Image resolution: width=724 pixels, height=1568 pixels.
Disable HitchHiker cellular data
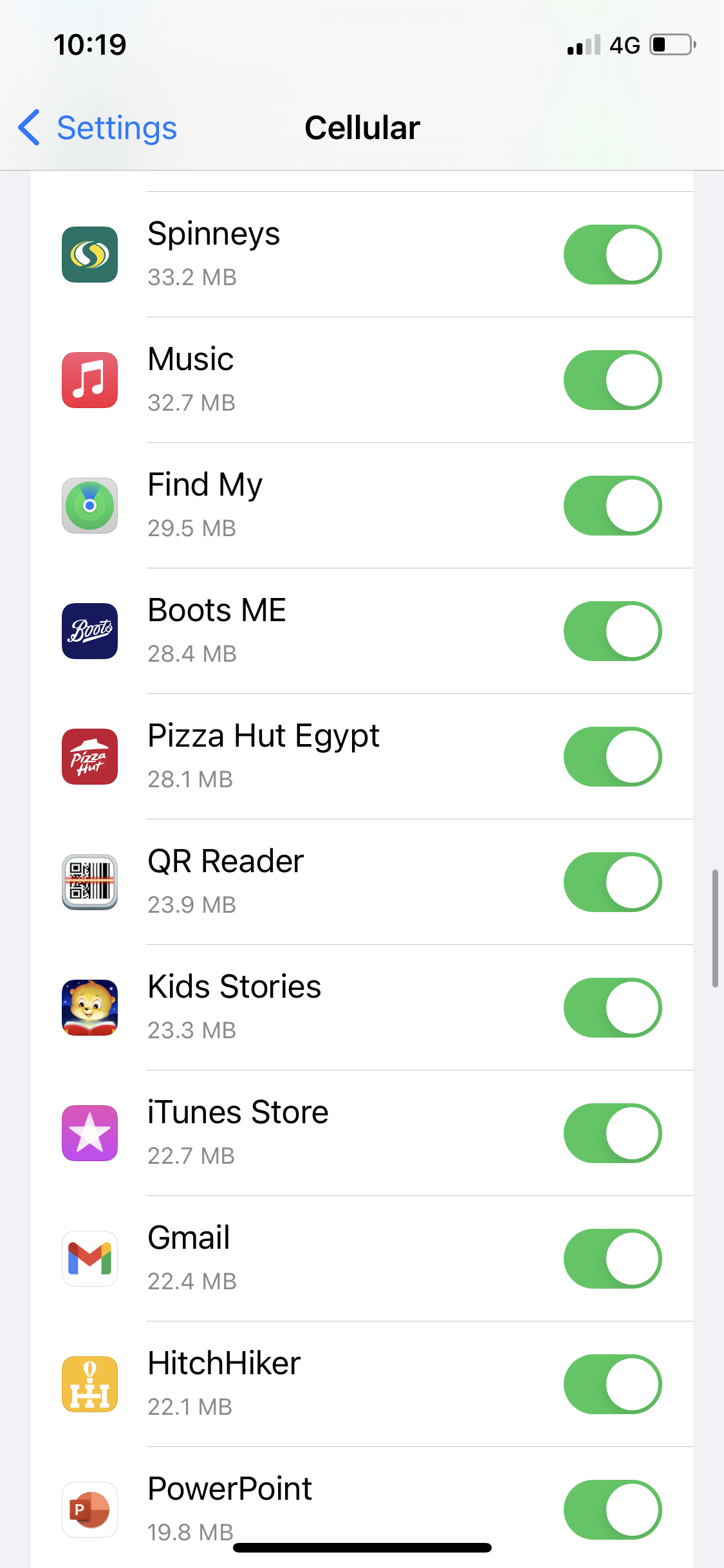[x=612, y=1385]
